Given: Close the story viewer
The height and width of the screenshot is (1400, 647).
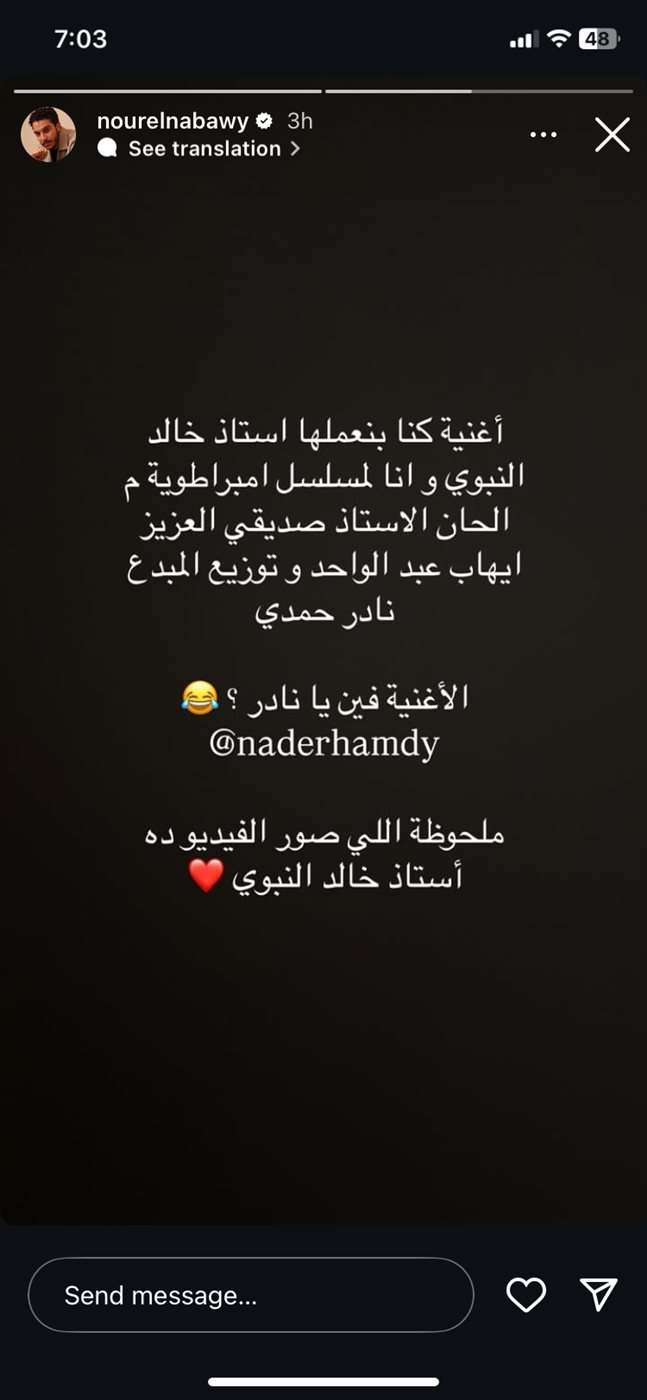Looking at the screenshot, I should tap(612, 134).
